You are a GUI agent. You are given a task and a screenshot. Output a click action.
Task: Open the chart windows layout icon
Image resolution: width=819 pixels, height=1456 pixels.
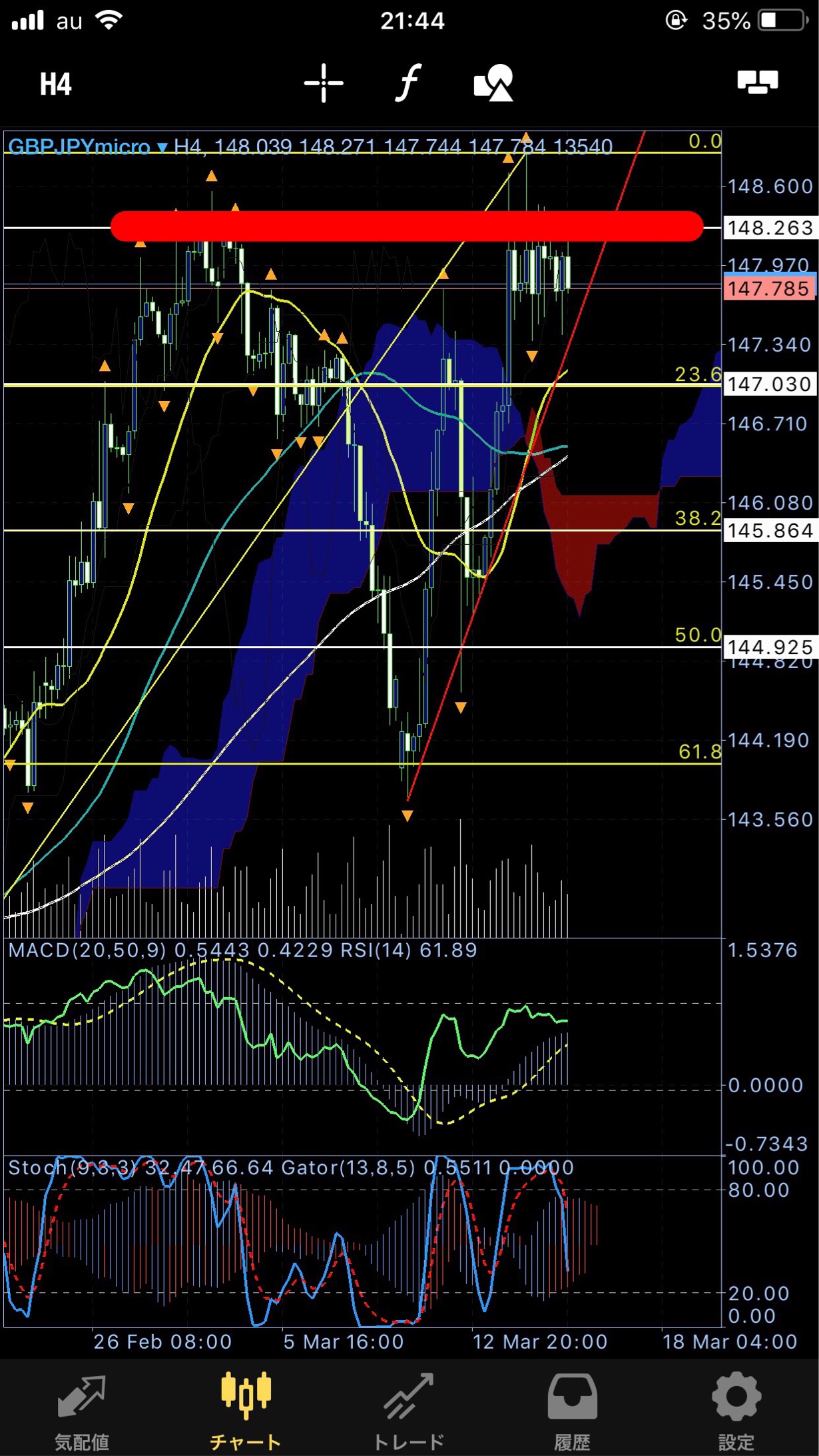coord(758,82)
